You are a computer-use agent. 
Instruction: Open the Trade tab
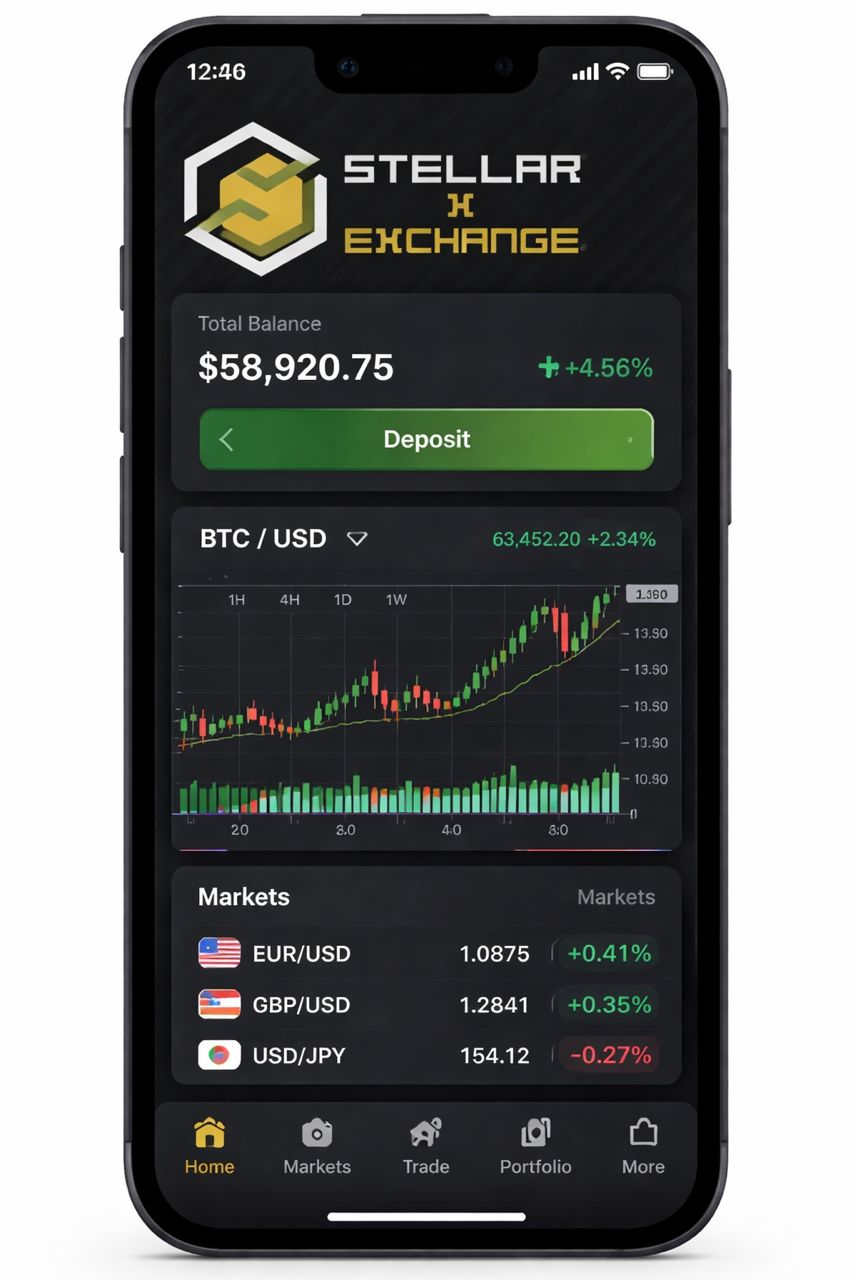[x=426, y=1146]
